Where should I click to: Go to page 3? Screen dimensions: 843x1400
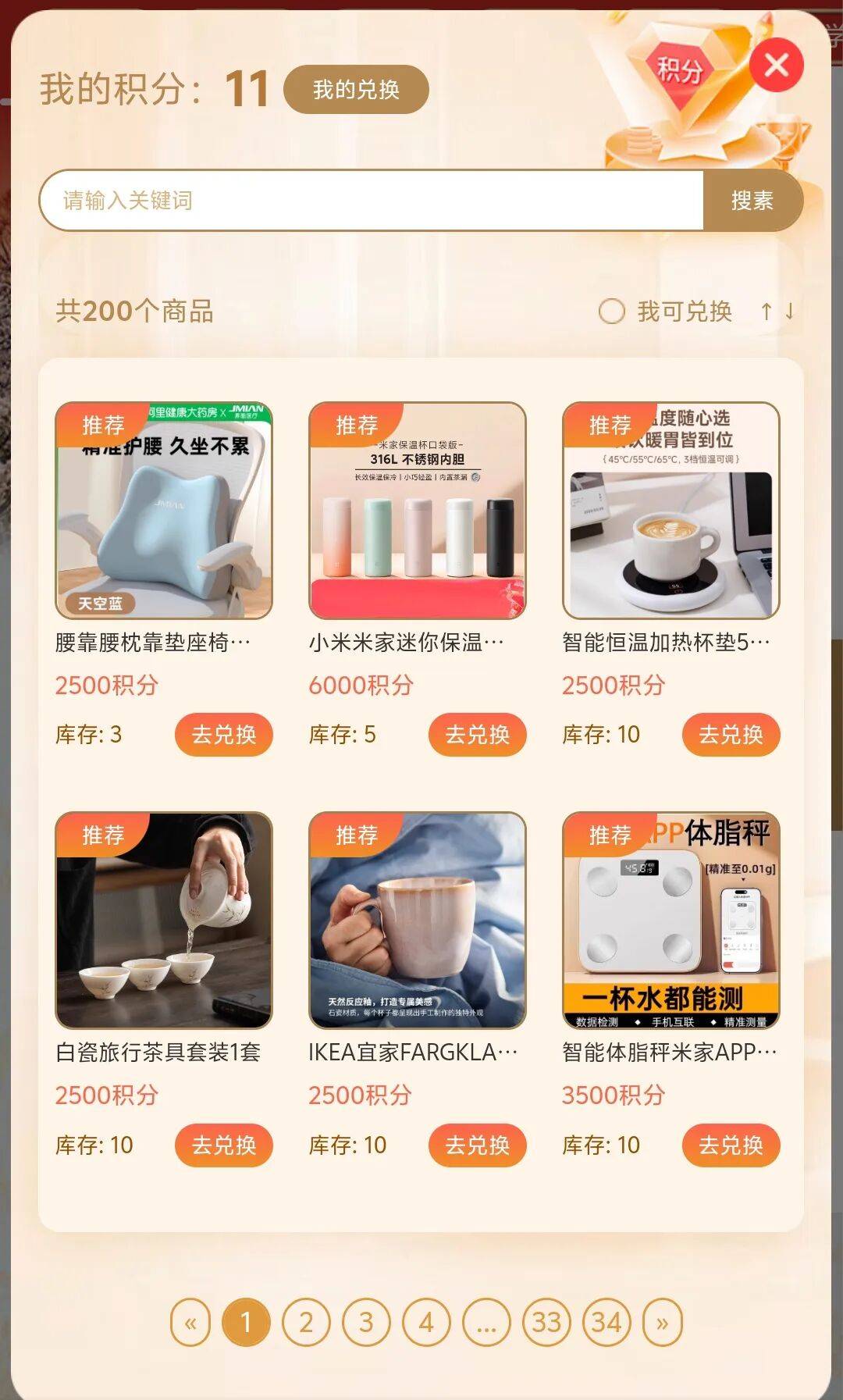[x=366, y=1323]
